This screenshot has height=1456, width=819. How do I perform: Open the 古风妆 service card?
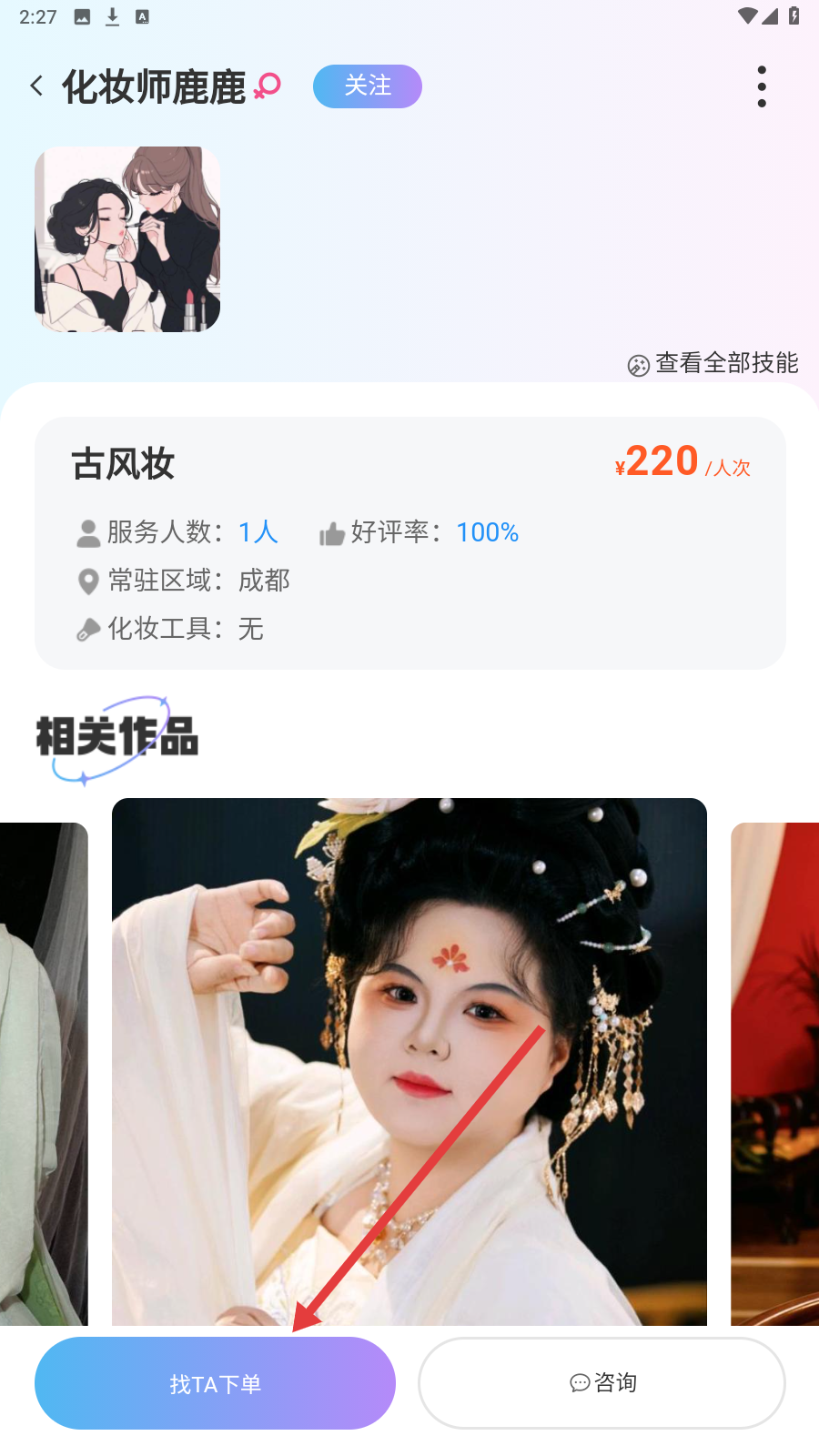pyautogui.click(x=409, y=543)
